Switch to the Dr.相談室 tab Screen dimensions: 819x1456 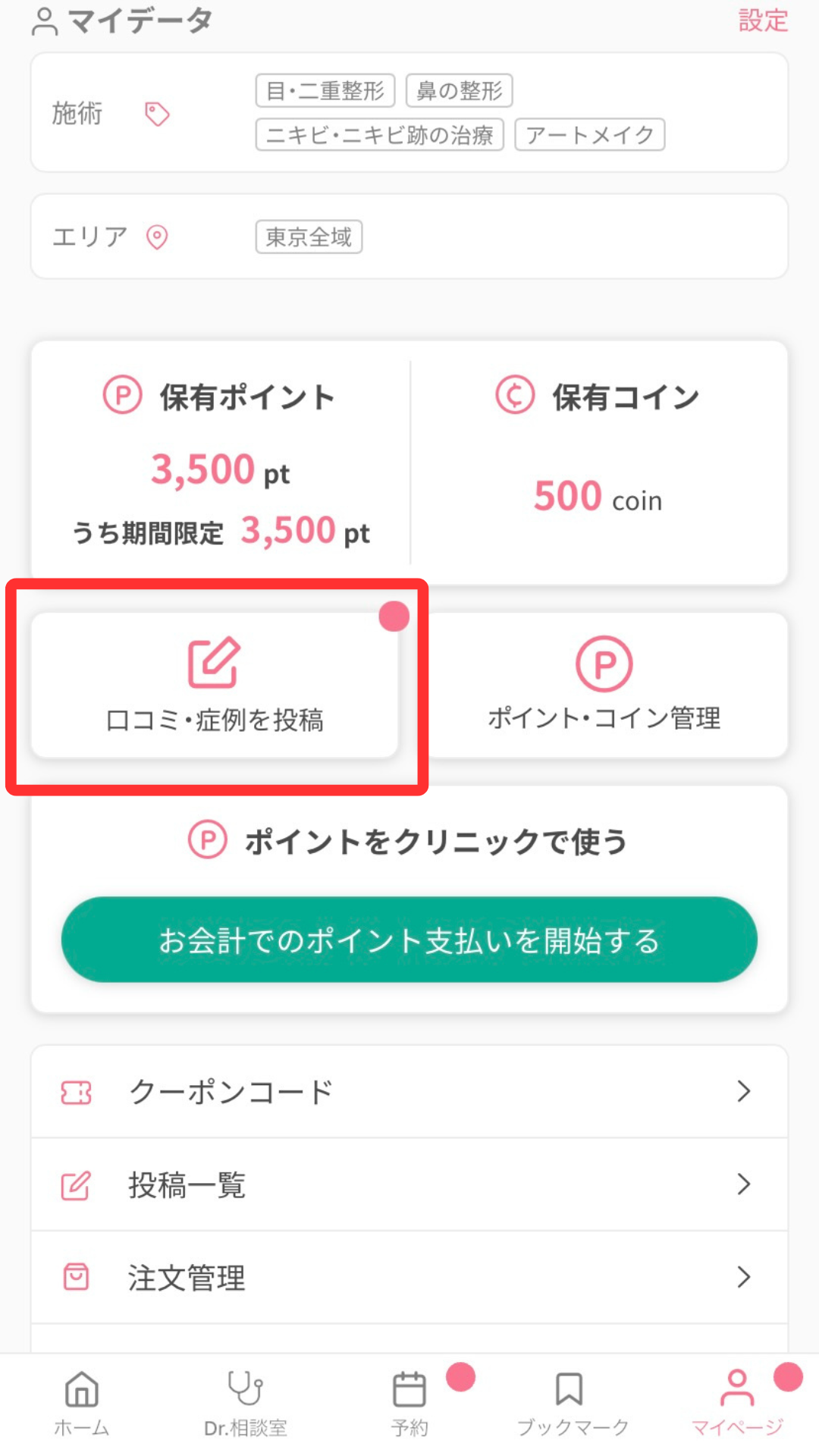point(246,1404)
